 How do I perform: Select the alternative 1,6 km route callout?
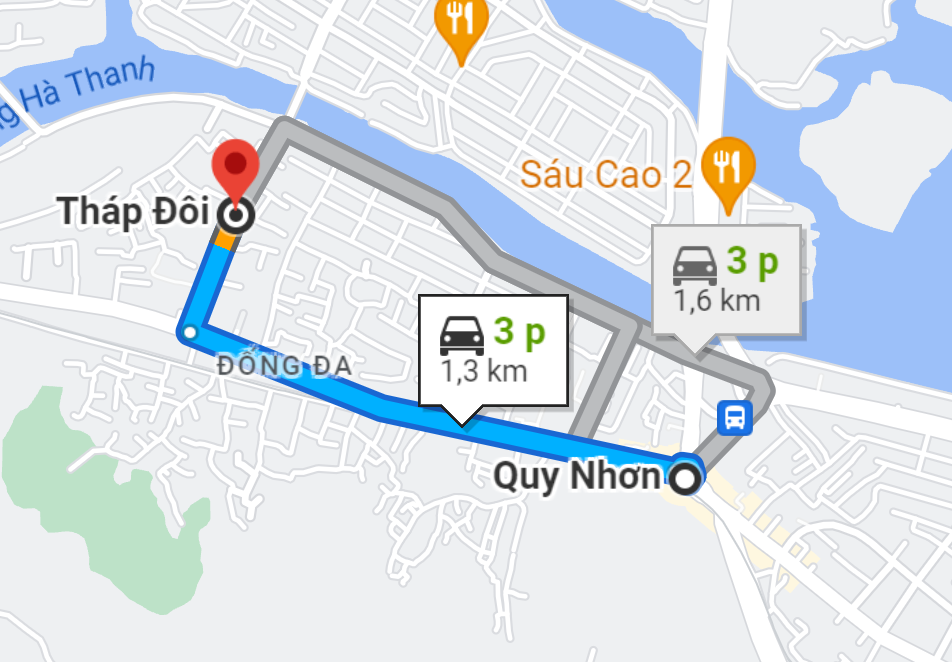[726, 279]
